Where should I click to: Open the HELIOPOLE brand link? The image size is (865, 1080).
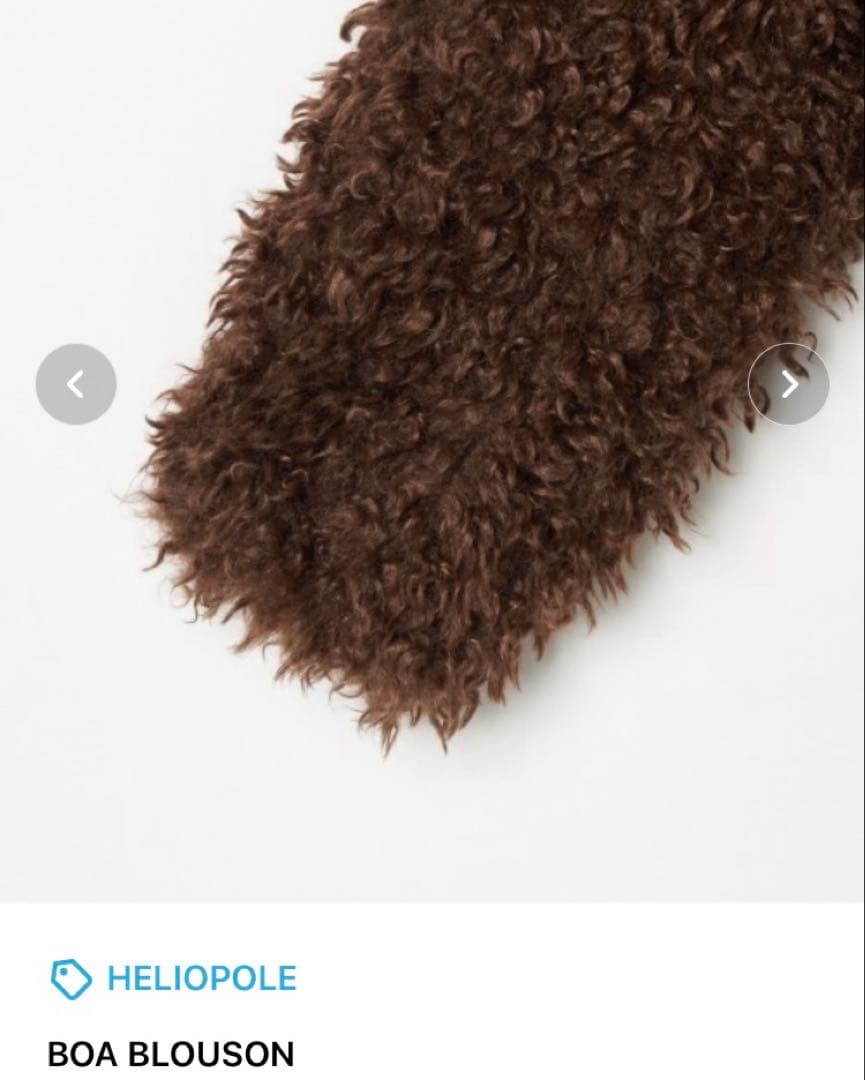(201, 977)
